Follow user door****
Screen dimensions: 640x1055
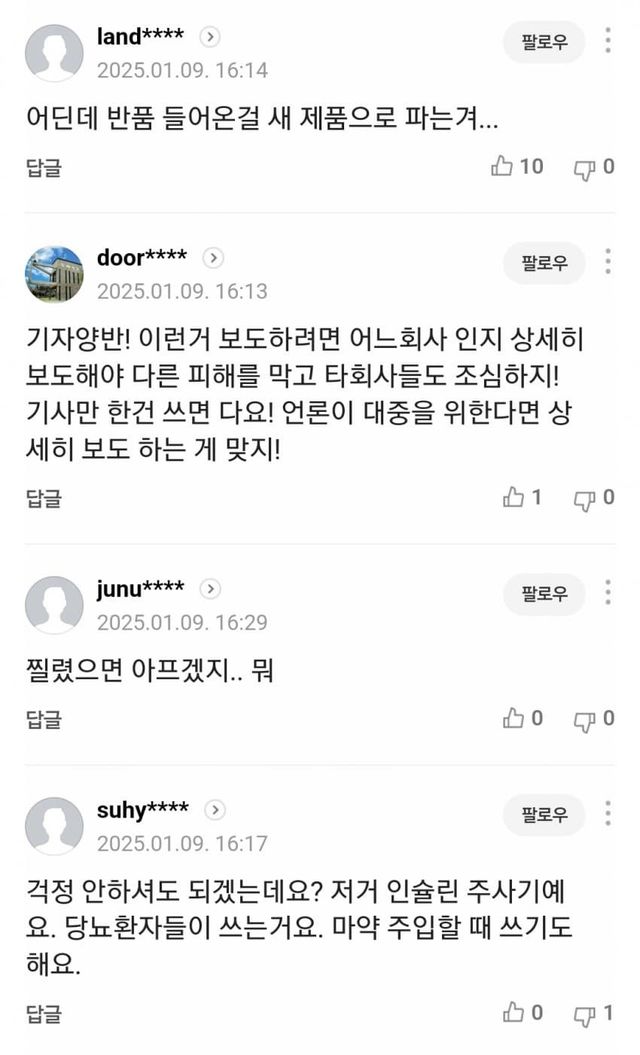(x=544, y=263)
